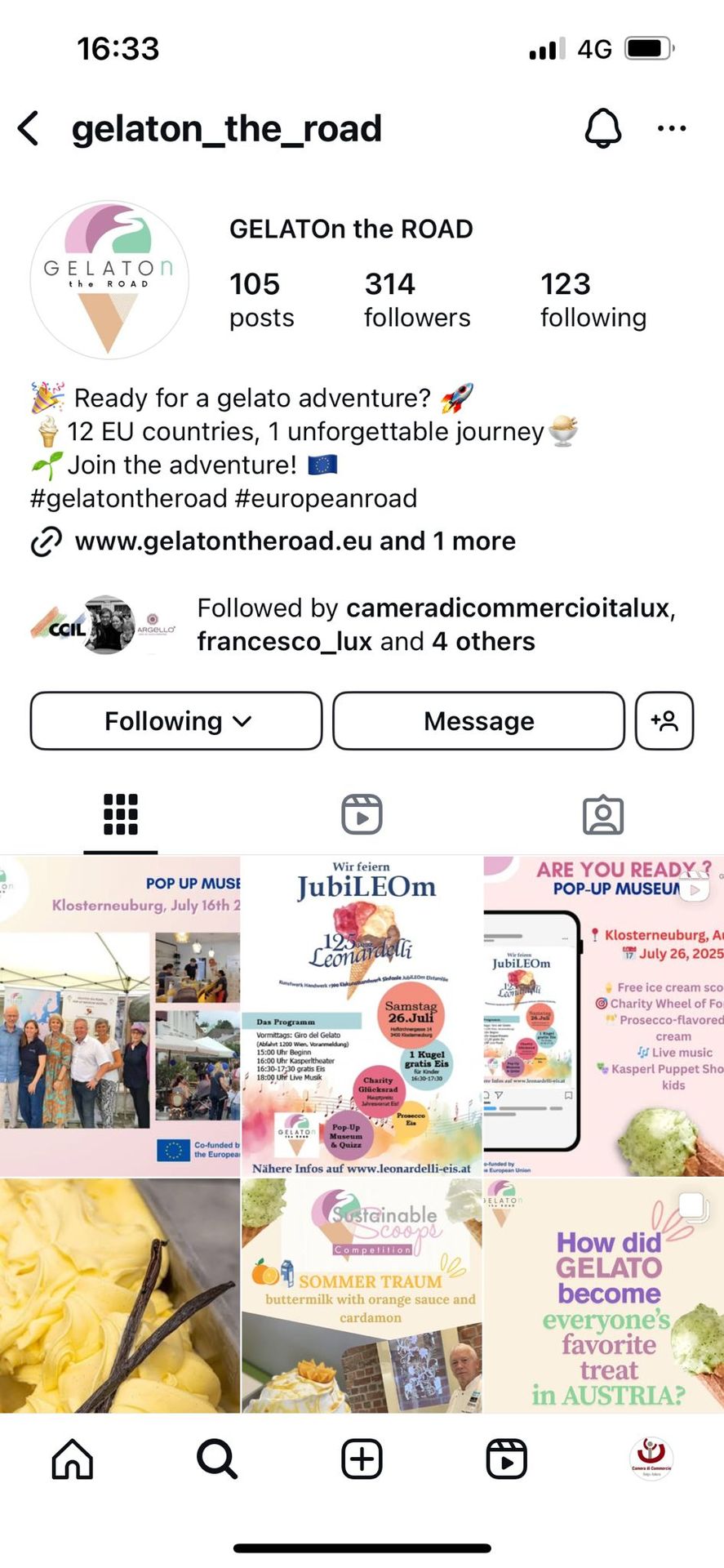Open the three-dot overflow menu

pyautogui.click(x=671, y=128)
